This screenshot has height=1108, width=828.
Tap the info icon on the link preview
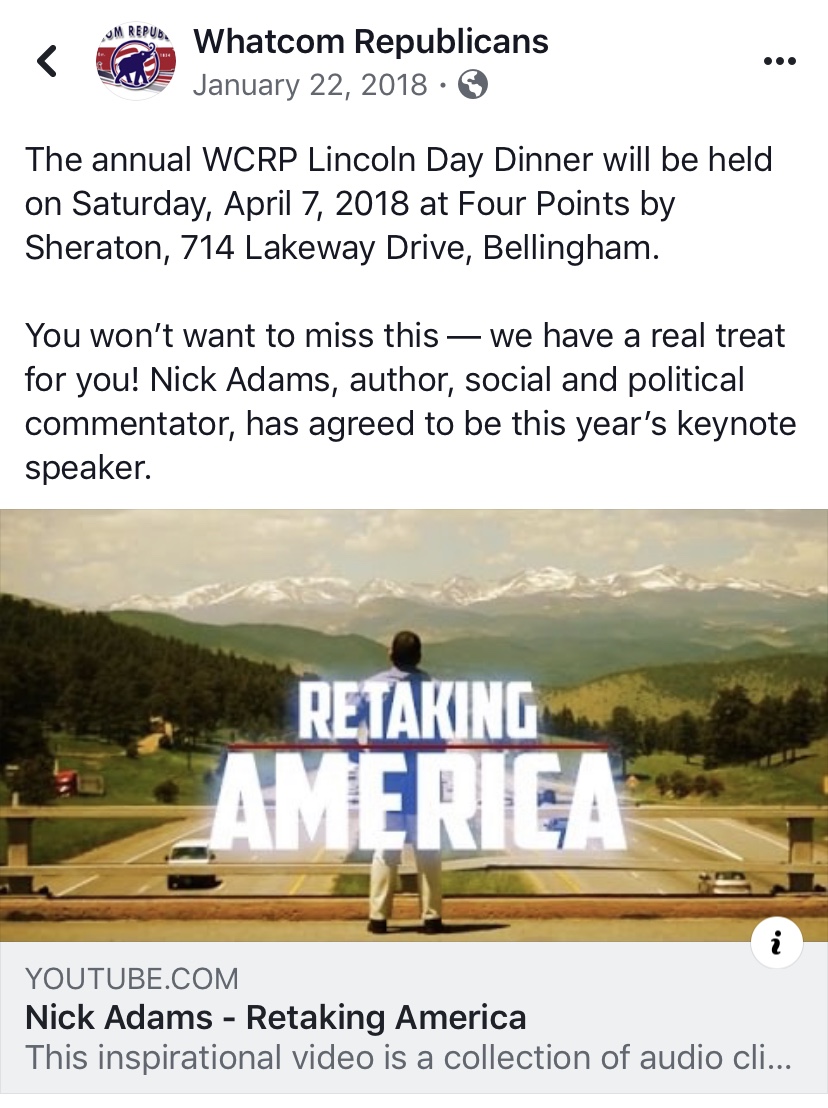point(777,943)
